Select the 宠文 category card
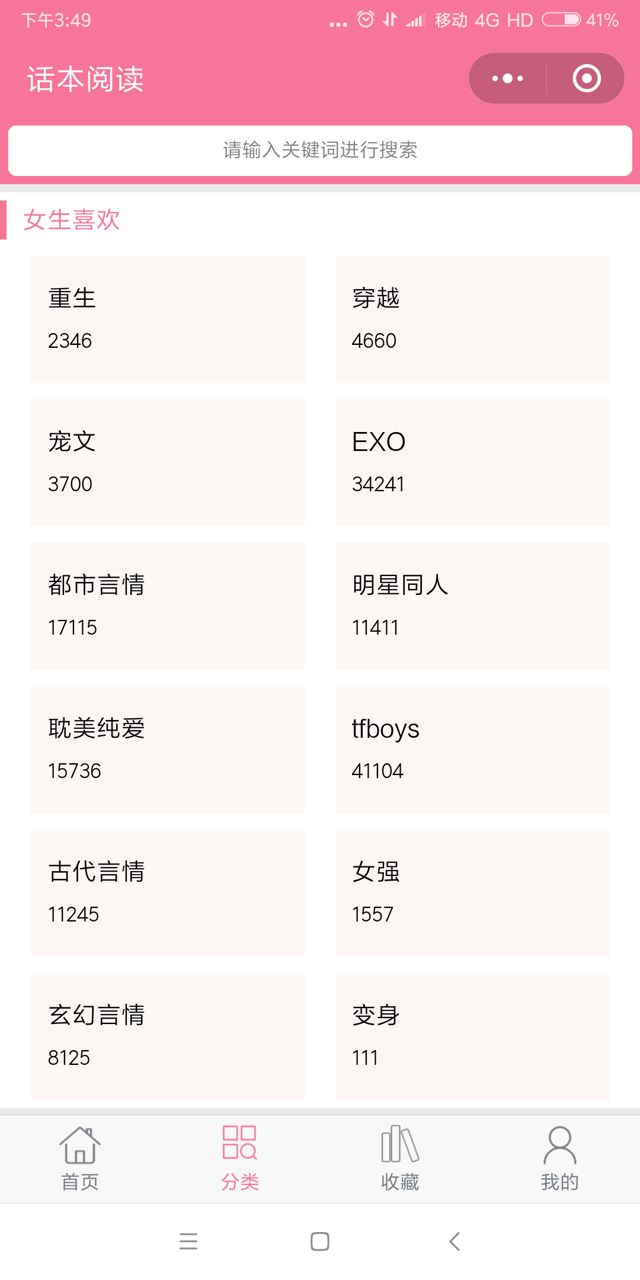This screenshot has width=640, height=1280. [x=167, y=462]
